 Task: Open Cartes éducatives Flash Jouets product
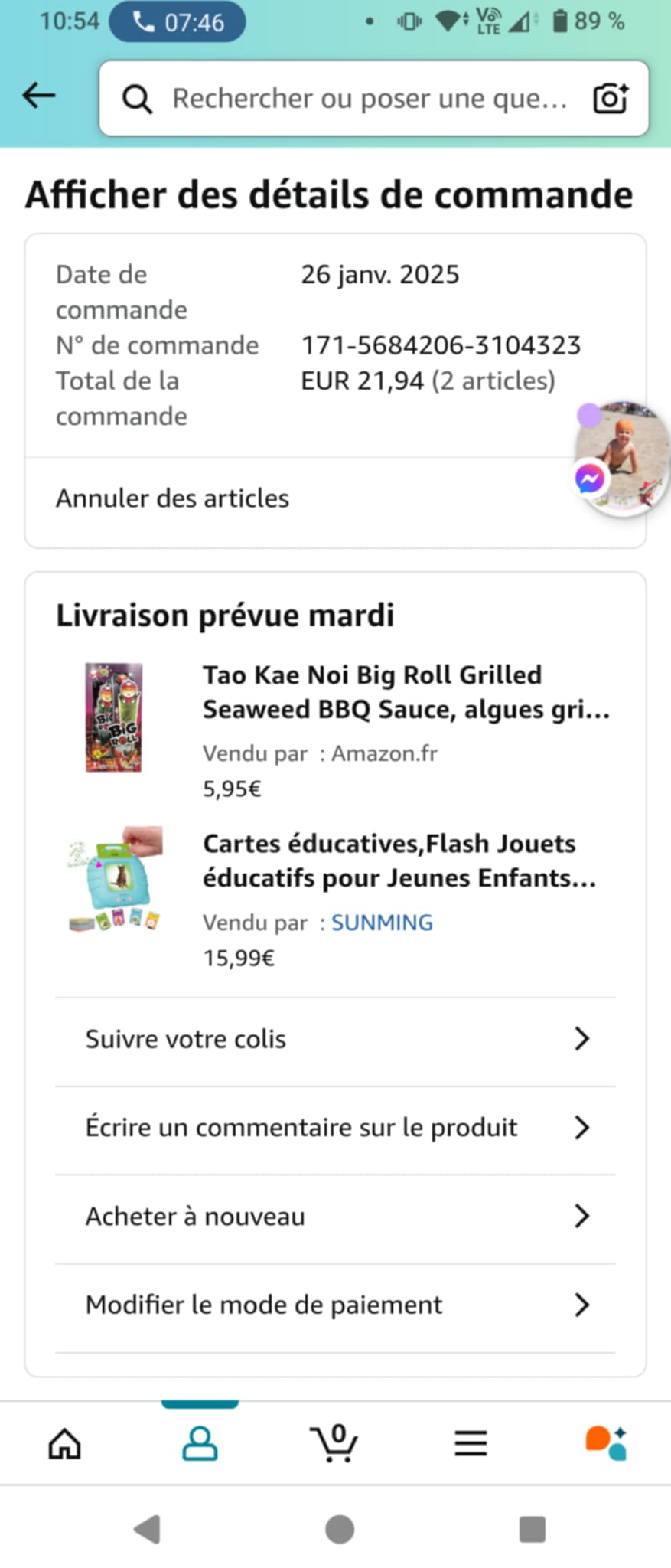[399, 861]
